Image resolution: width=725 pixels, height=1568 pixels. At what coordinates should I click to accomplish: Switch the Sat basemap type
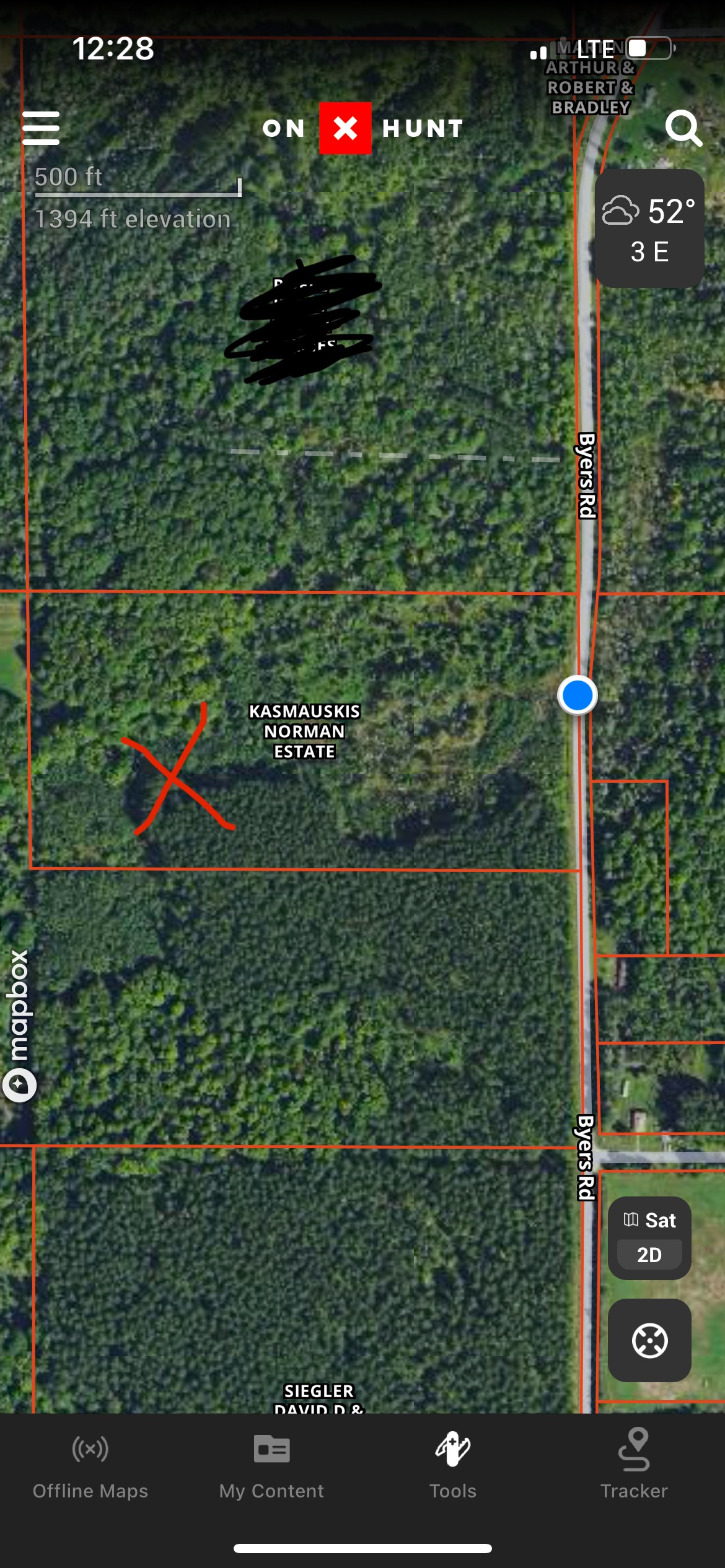point(649,1219)
